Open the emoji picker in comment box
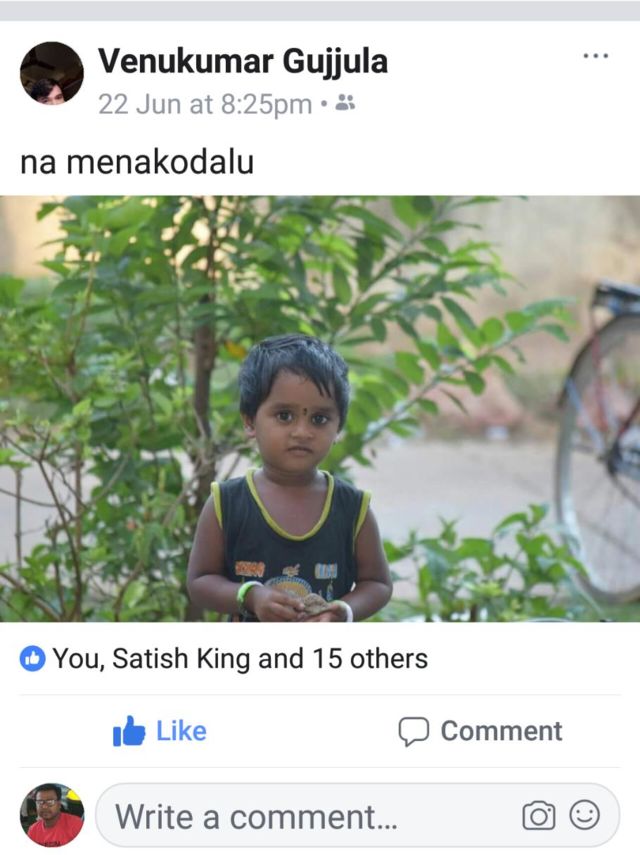 [x=584, y=815]
